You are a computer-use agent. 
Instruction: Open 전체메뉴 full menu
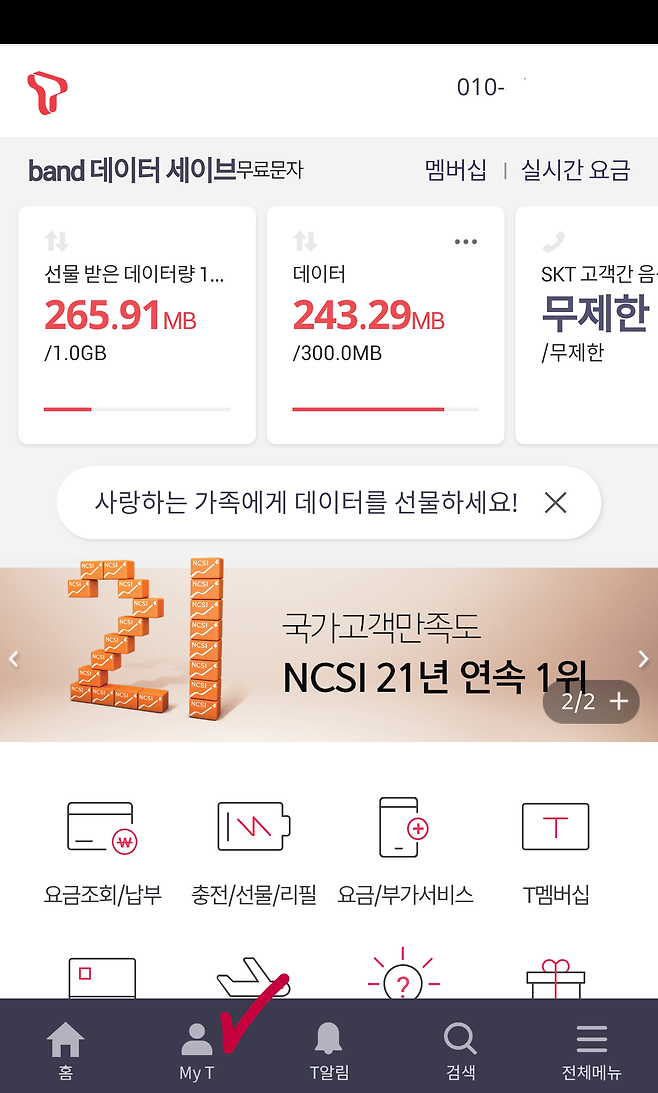[591, 1050]
